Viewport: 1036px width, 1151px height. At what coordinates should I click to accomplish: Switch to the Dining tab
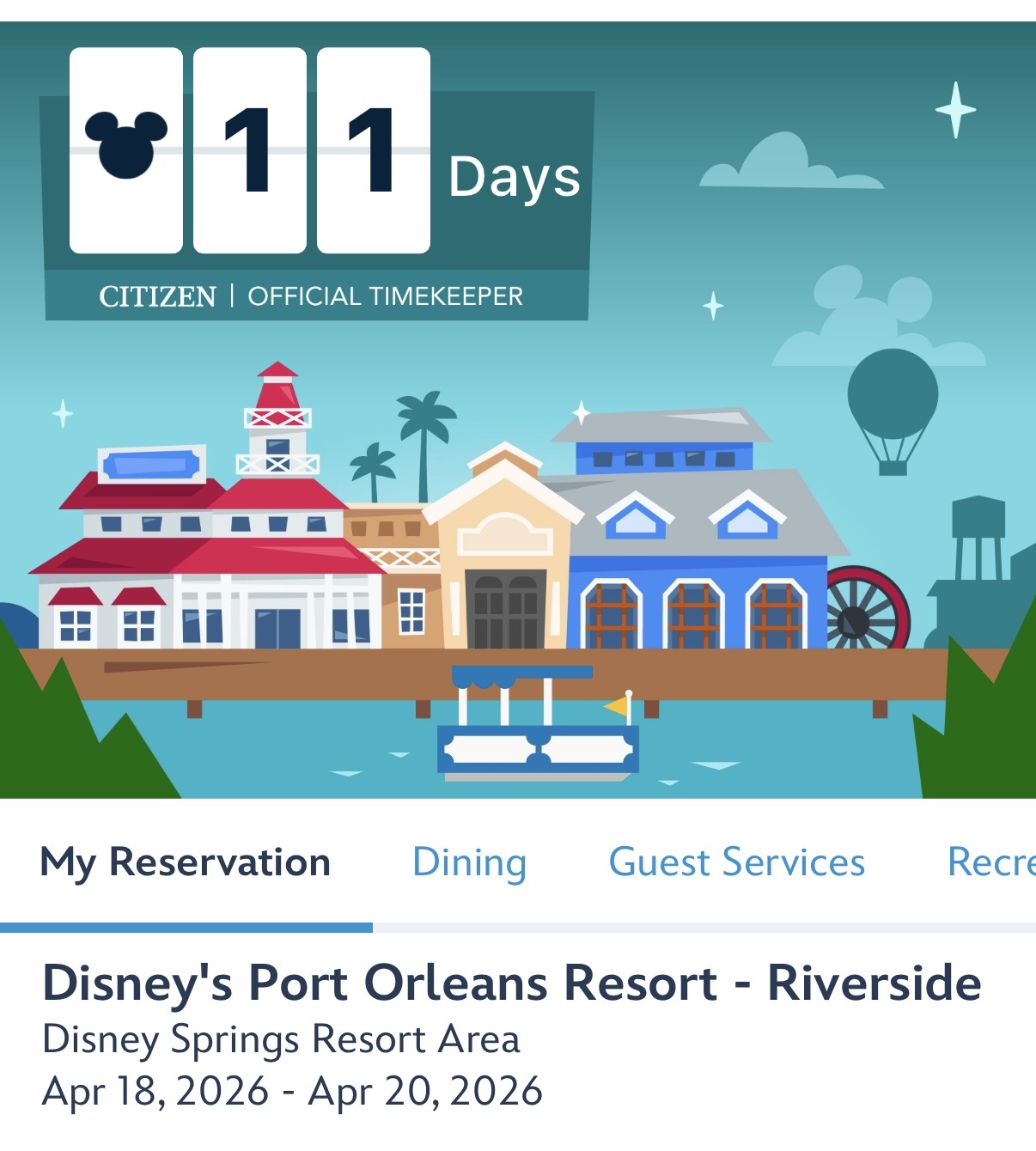(x=469, y=862)
